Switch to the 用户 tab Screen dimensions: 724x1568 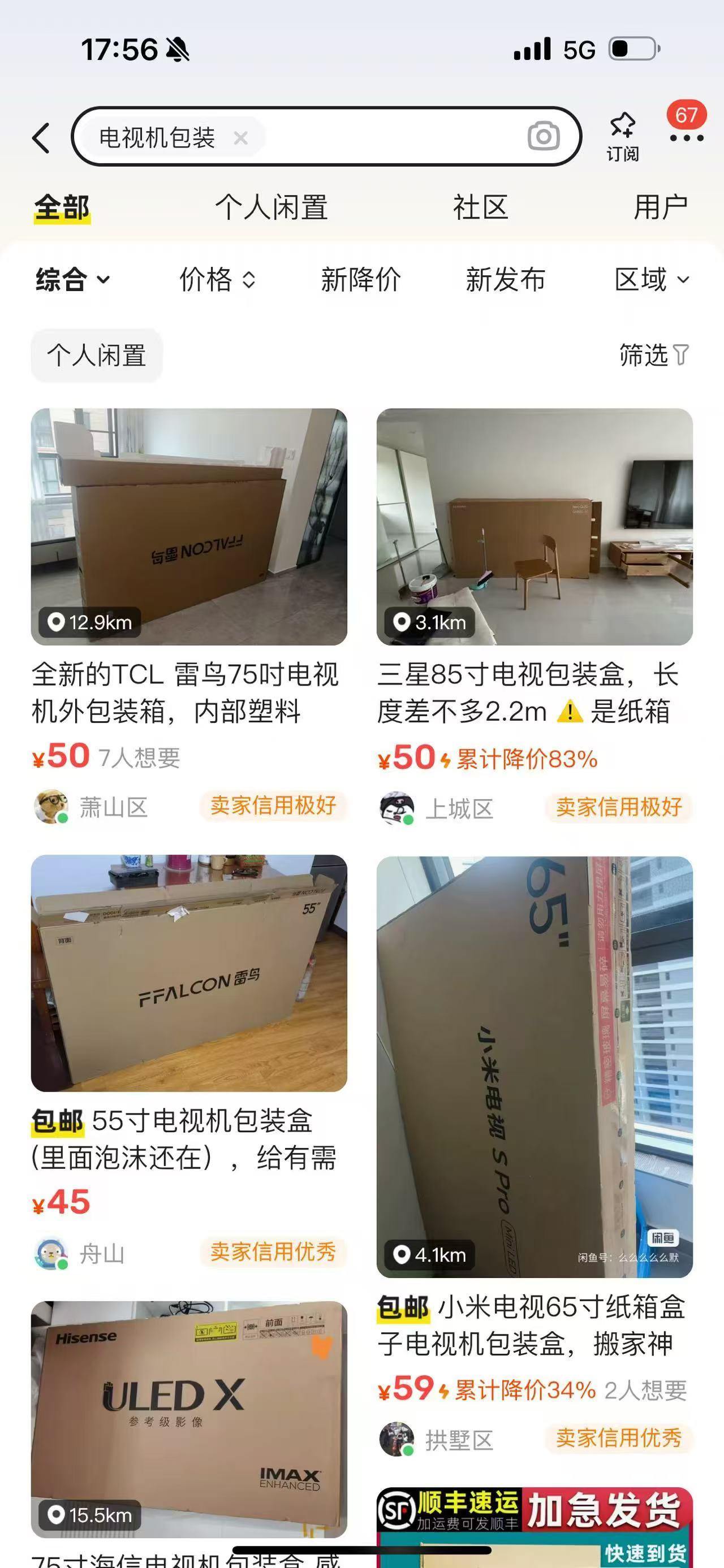pyautogui.click(x=660, y=207)
